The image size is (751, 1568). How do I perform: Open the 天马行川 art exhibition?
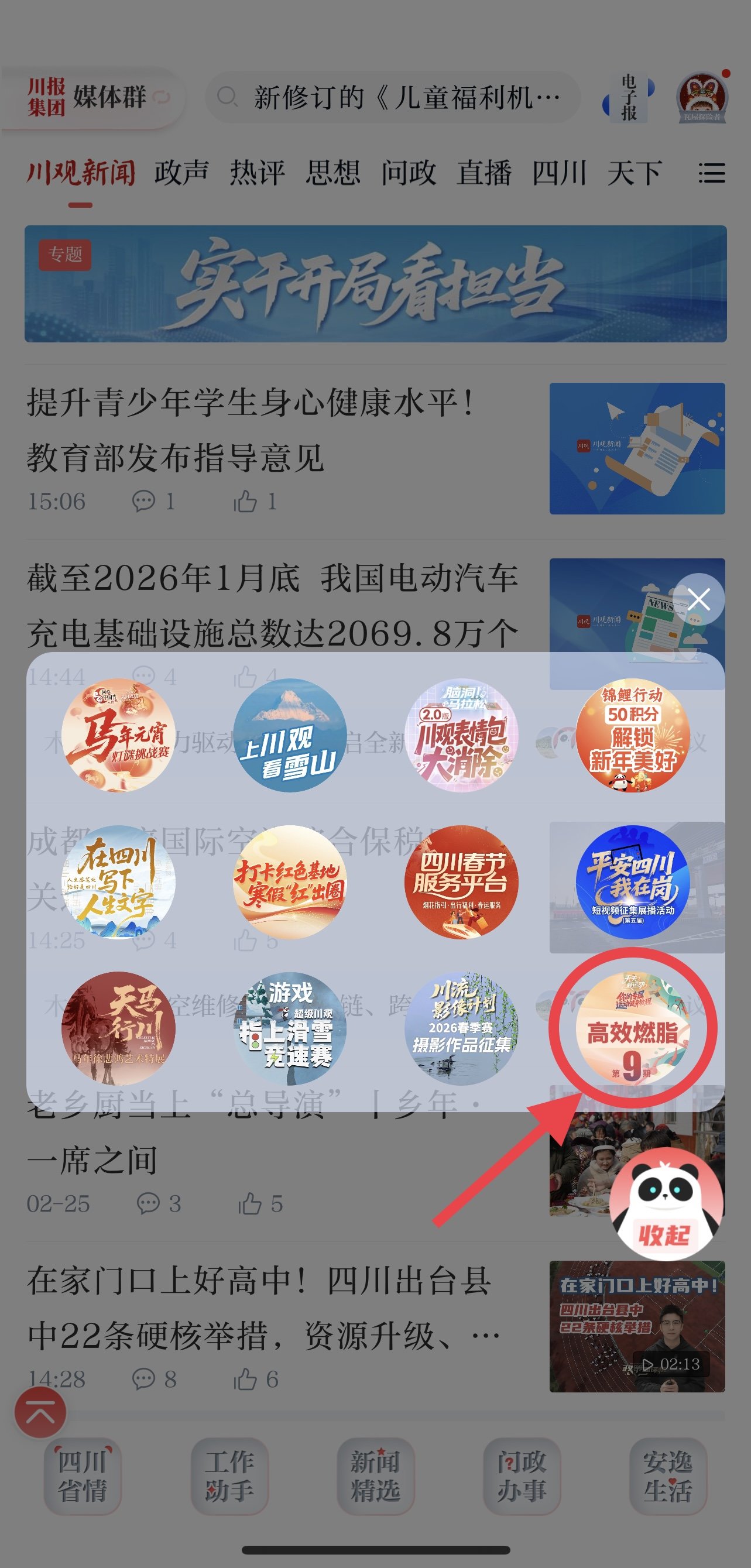119,1028
